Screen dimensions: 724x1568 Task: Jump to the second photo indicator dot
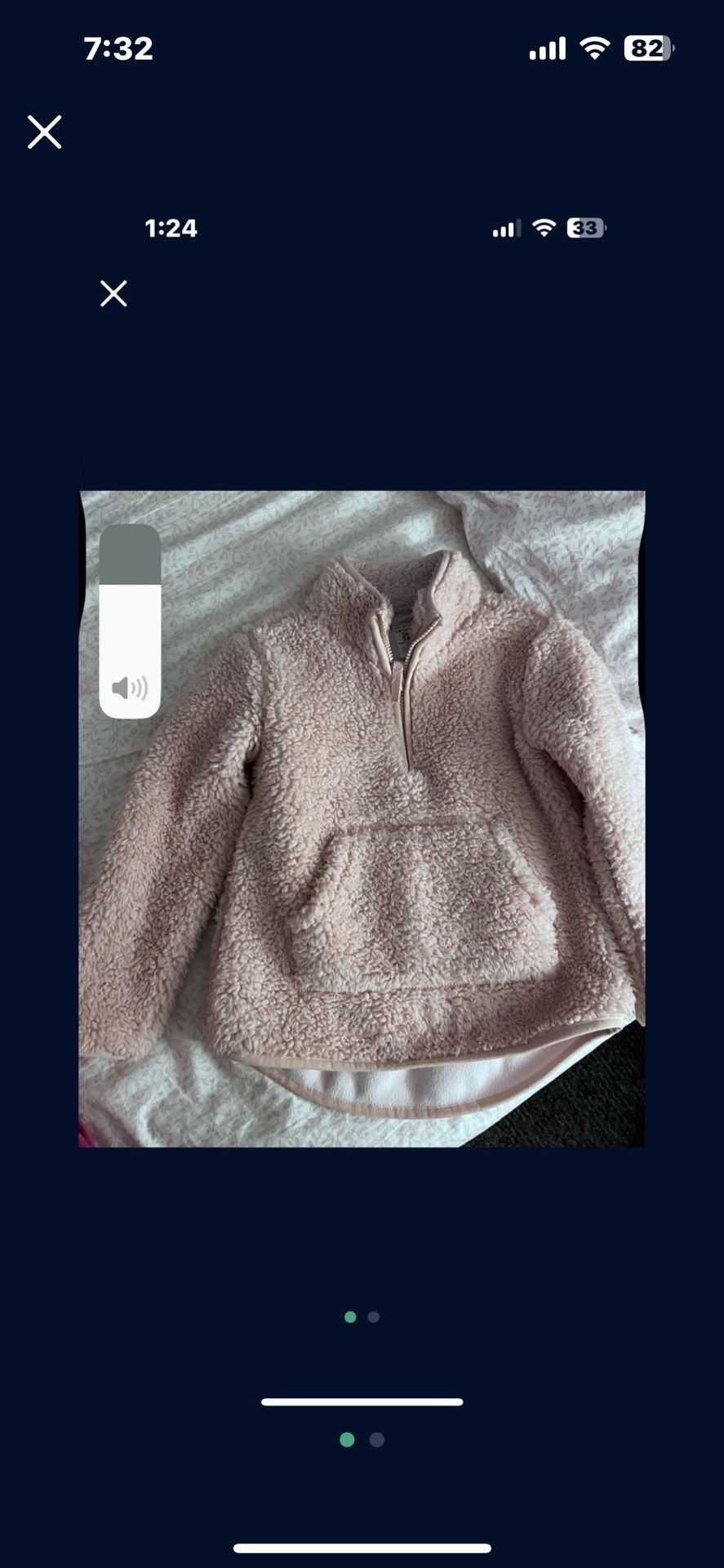376,1439
